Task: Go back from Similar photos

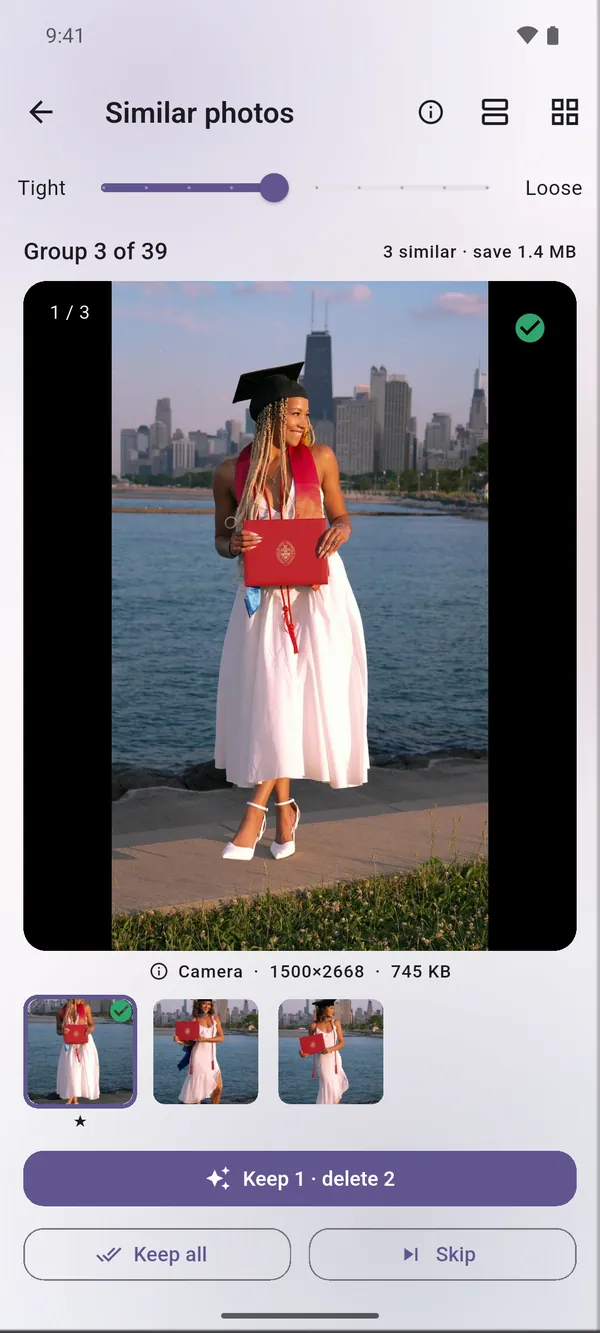Action: [41, 113]
